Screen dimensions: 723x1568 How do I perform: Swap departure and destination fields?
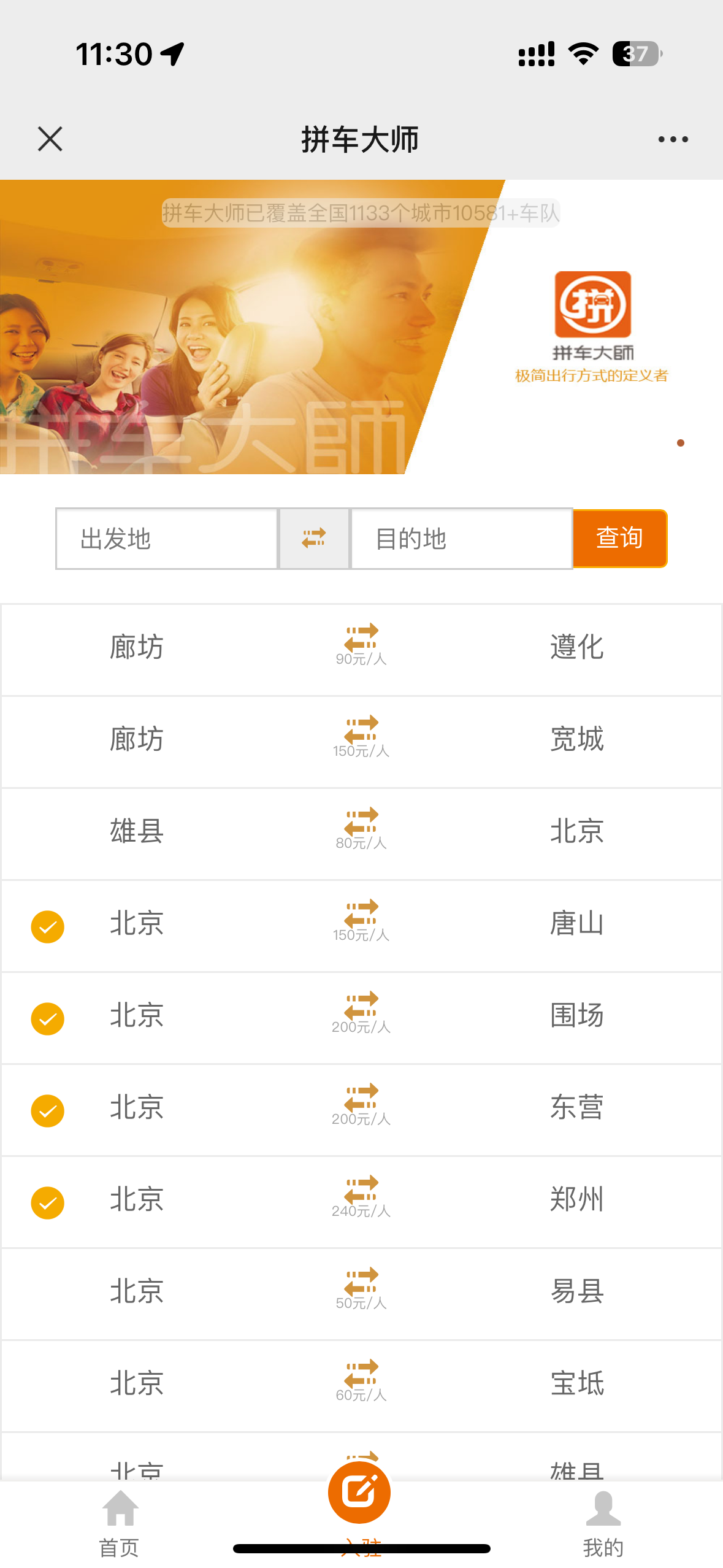tap(314, 539)
